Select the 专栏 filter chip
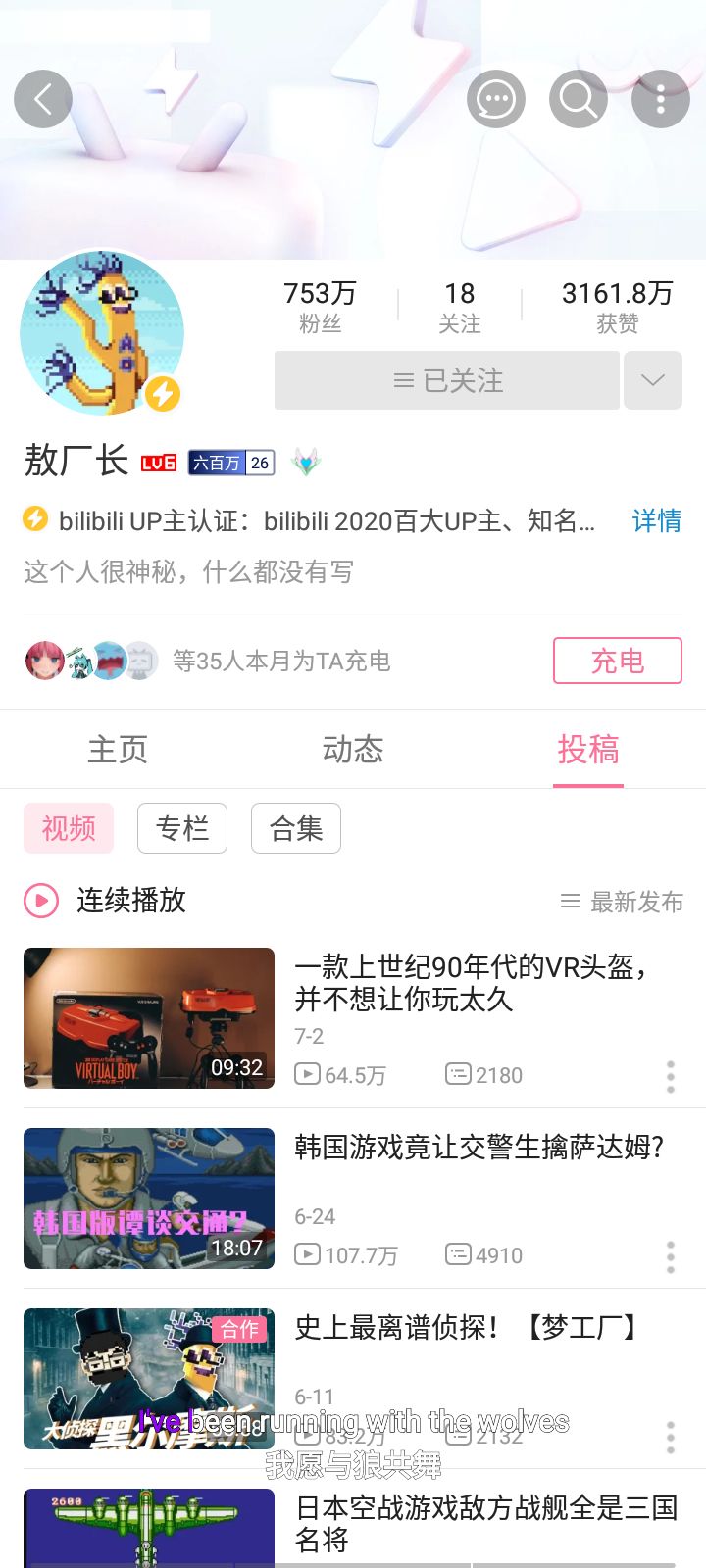The height and width of the screenshot is (1568, 706). pos(182,828)
